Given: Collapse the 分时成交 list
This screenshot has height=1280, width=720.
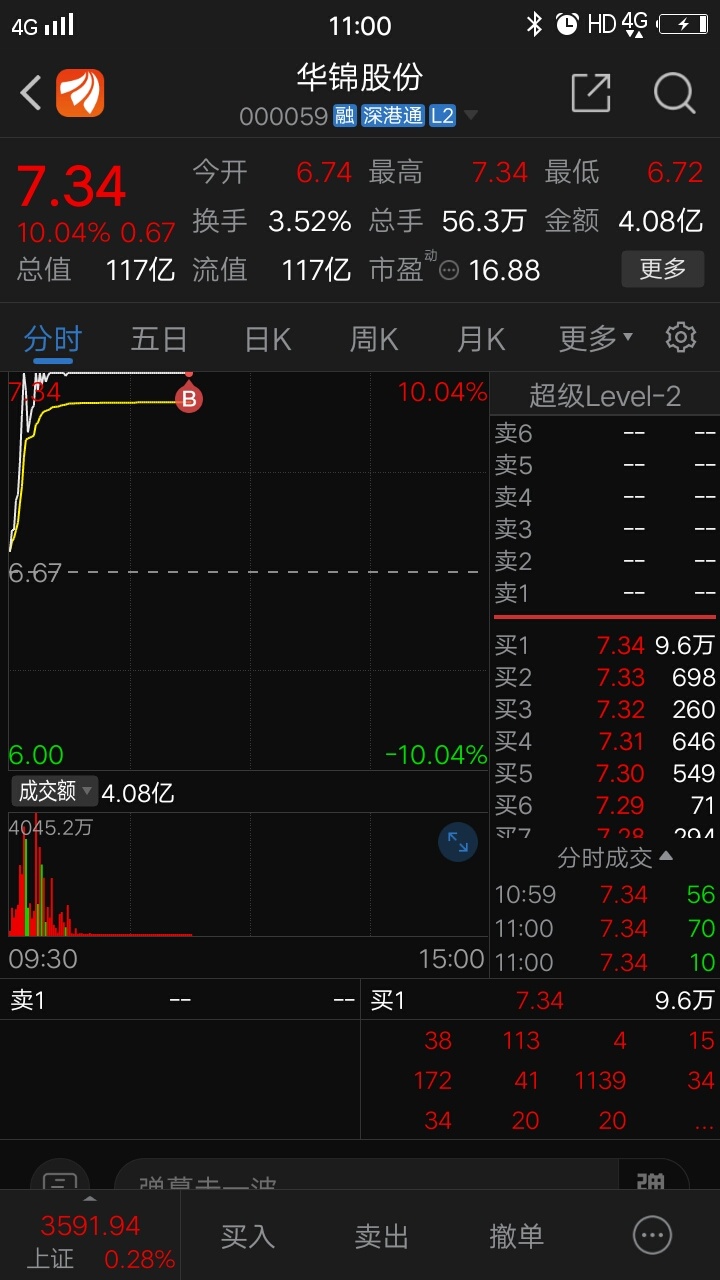Looking at the screenshot, I should 615,857.
